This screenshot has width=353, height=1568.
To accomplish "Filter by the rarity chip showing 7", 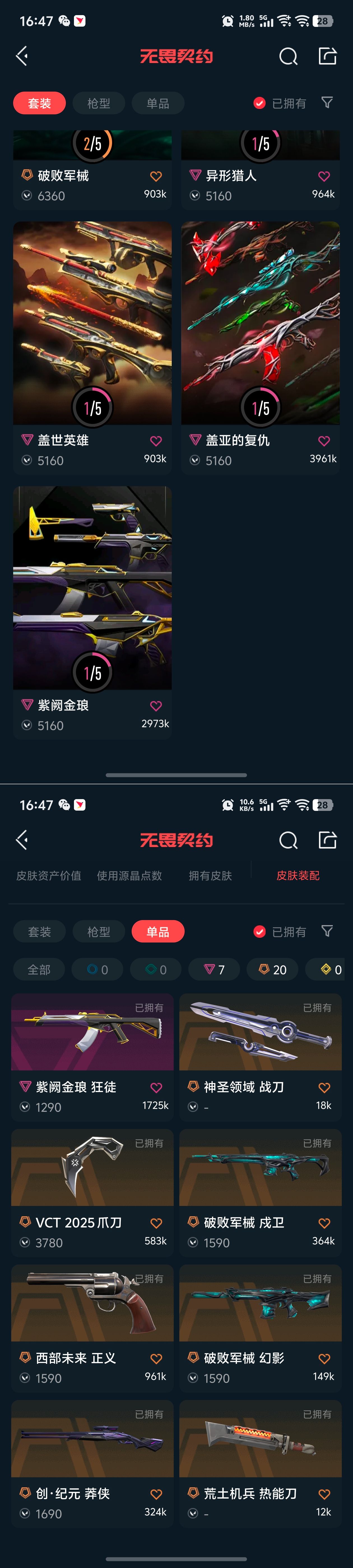I will (x=214, y=970).
